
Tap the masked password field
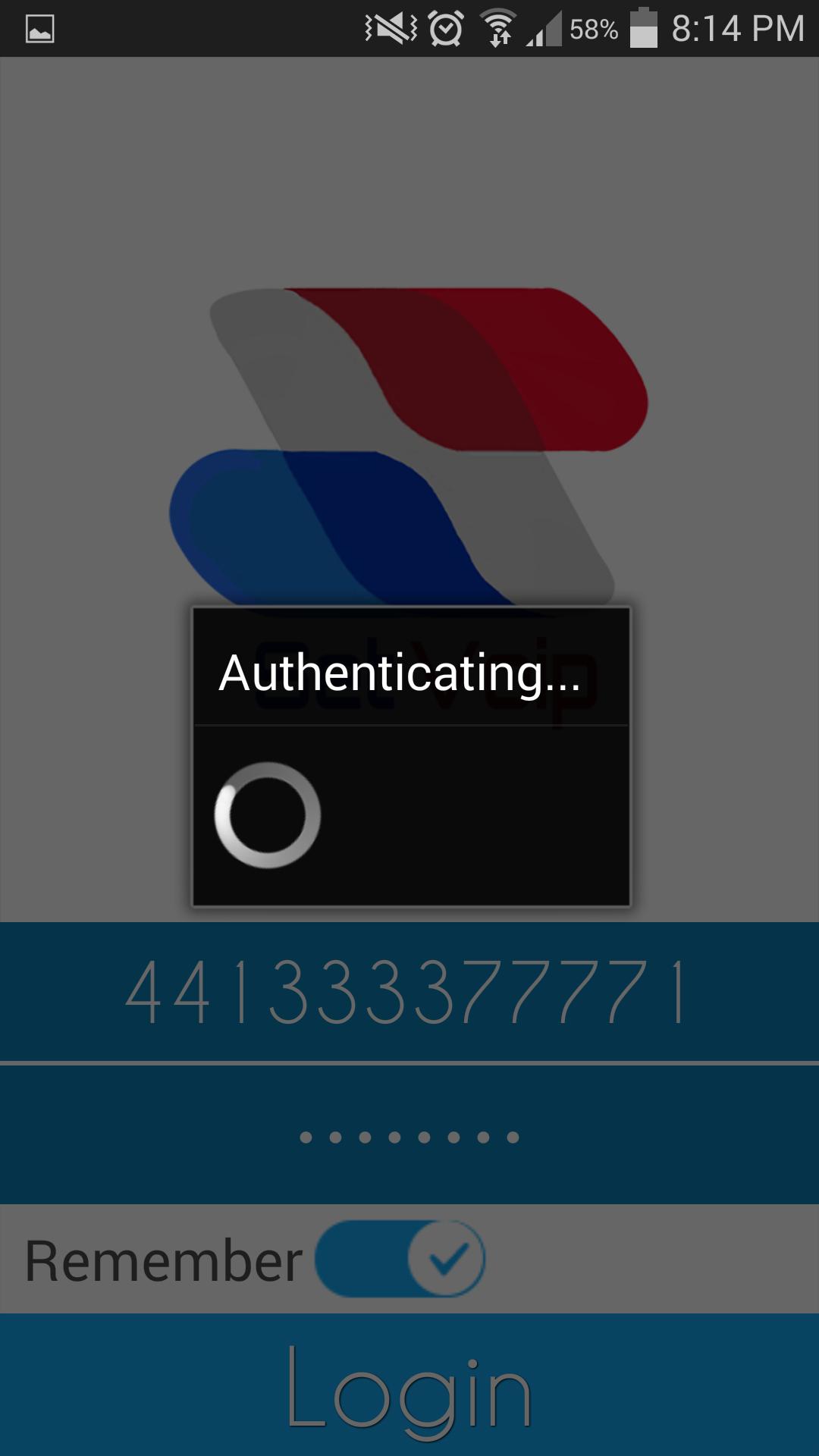pyautogui.click(x=409, y=1136)
